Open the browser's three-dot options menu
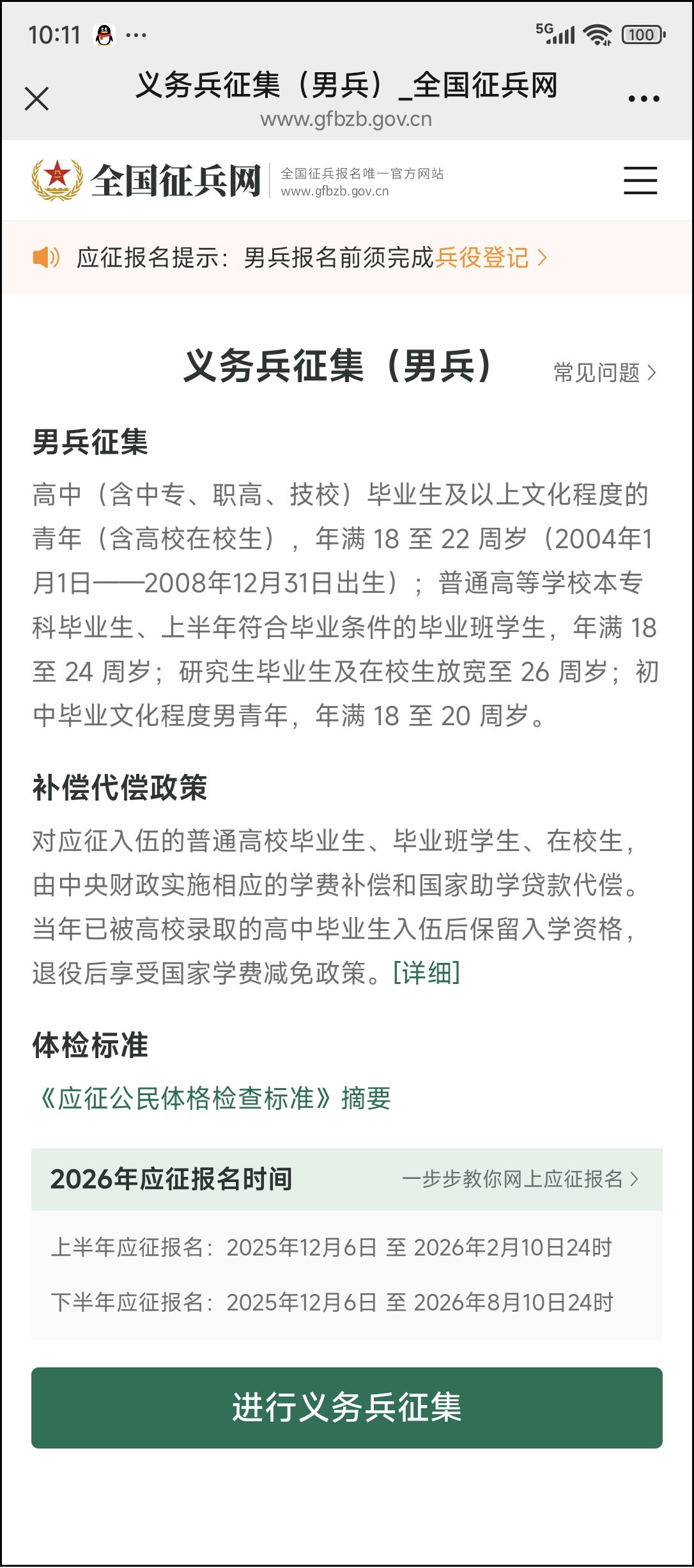Image resolution: width=694 pixels, height=1568 pixels. (644, 99)
